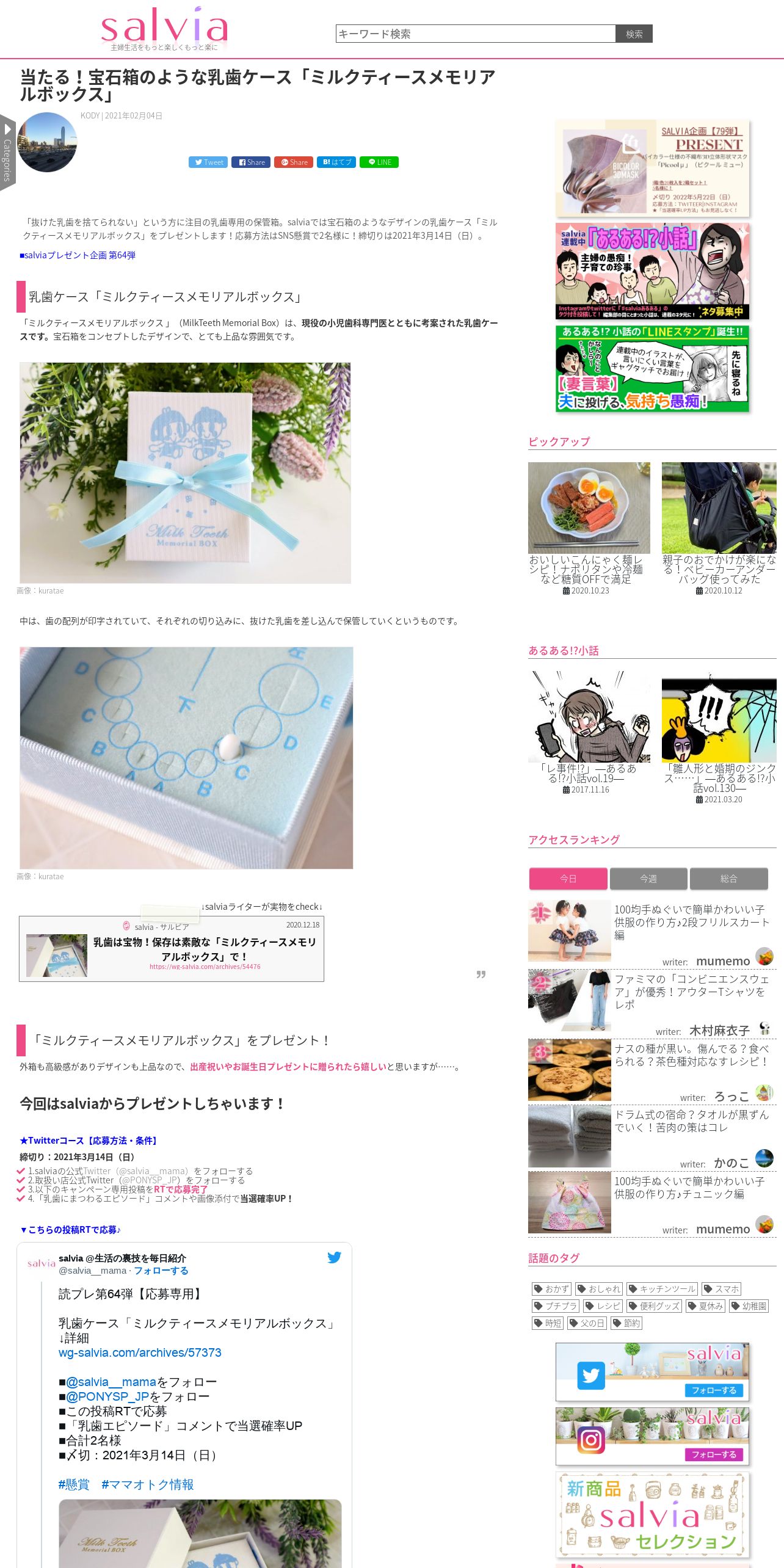Open the ベビーカーアンダーバッグ pickup article
Viewport: 784px width, 1568px height.
(x=719, y=528)
